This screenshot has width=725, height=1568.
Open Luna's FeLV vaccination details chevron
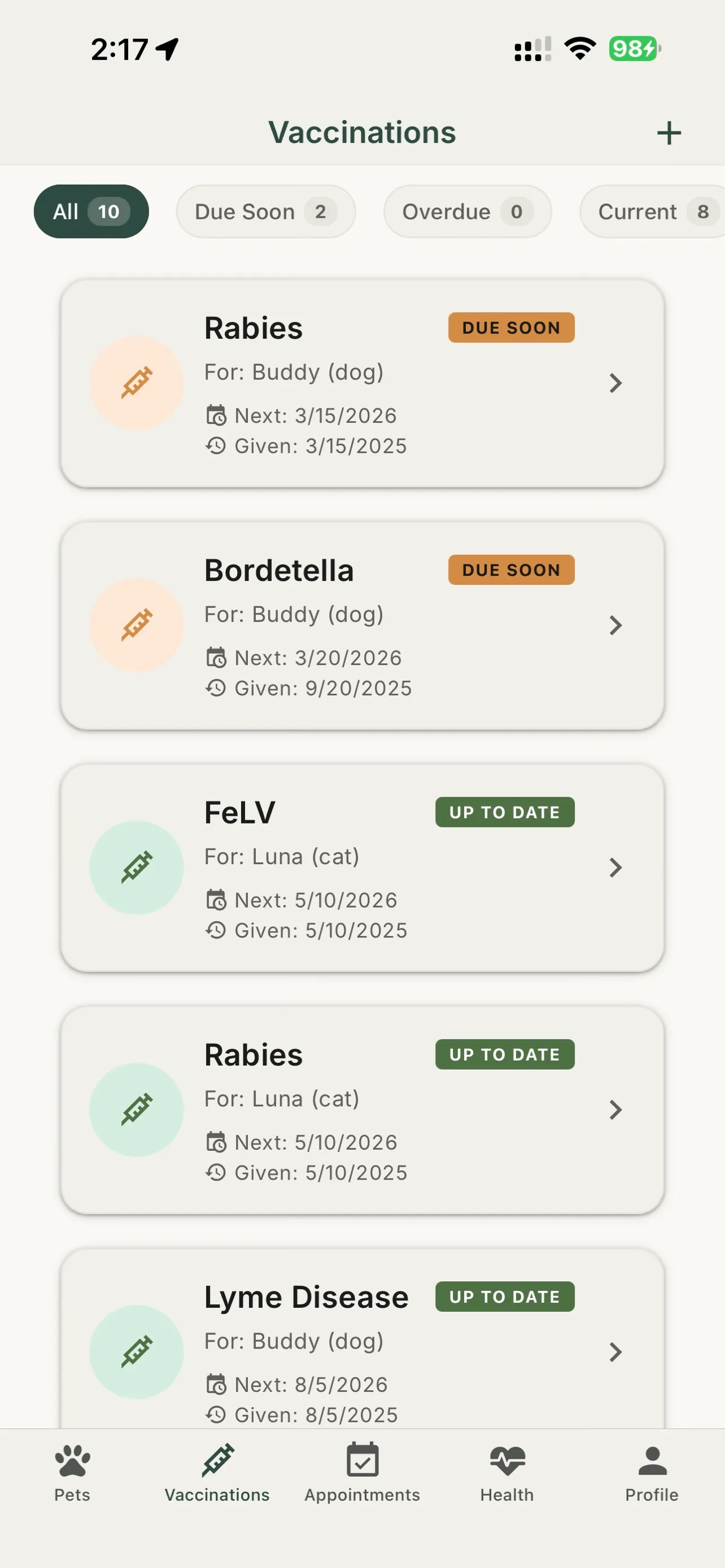(x=617, y=868)
